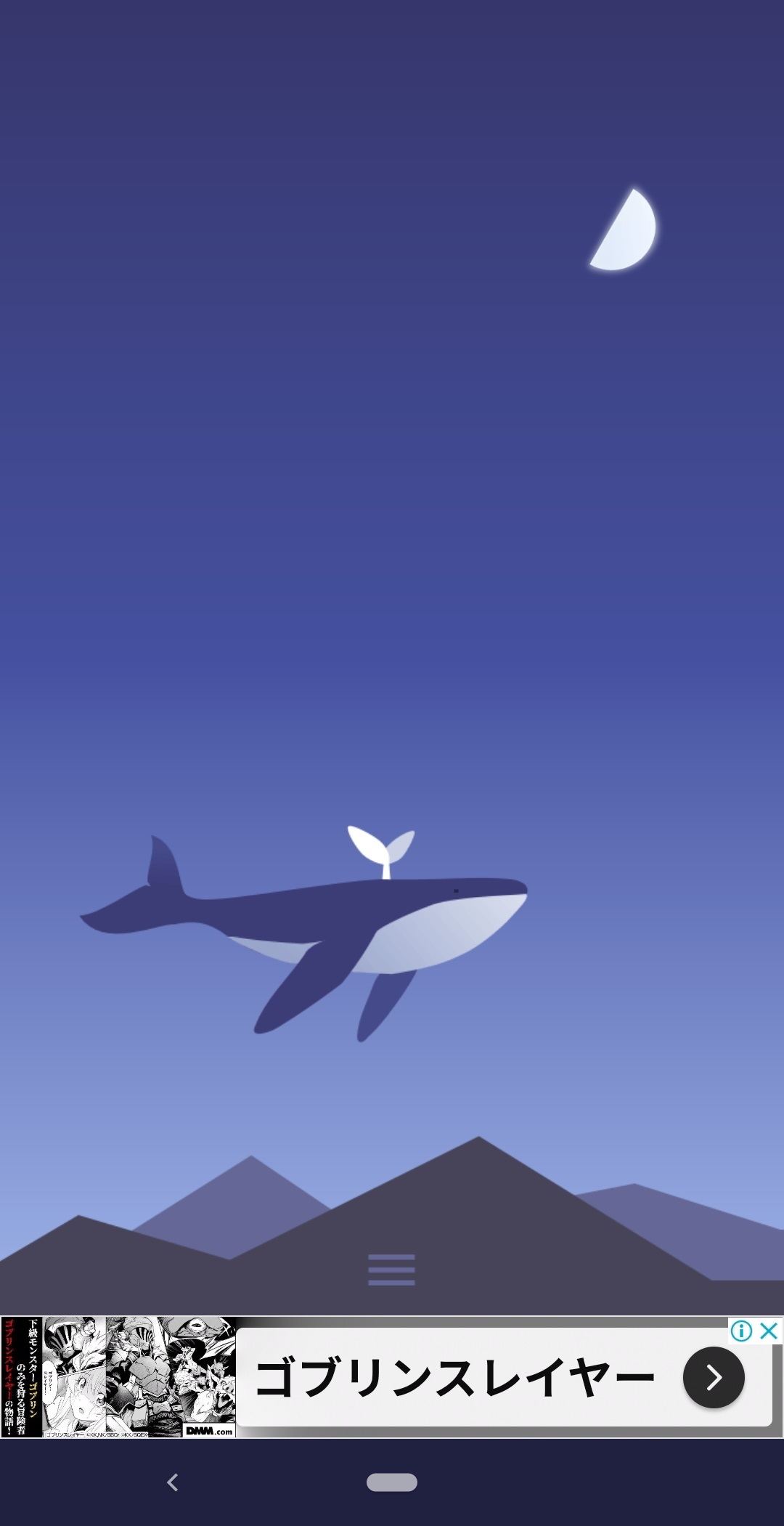Tap the manga ad thumbnail image

pos(118,1377)
